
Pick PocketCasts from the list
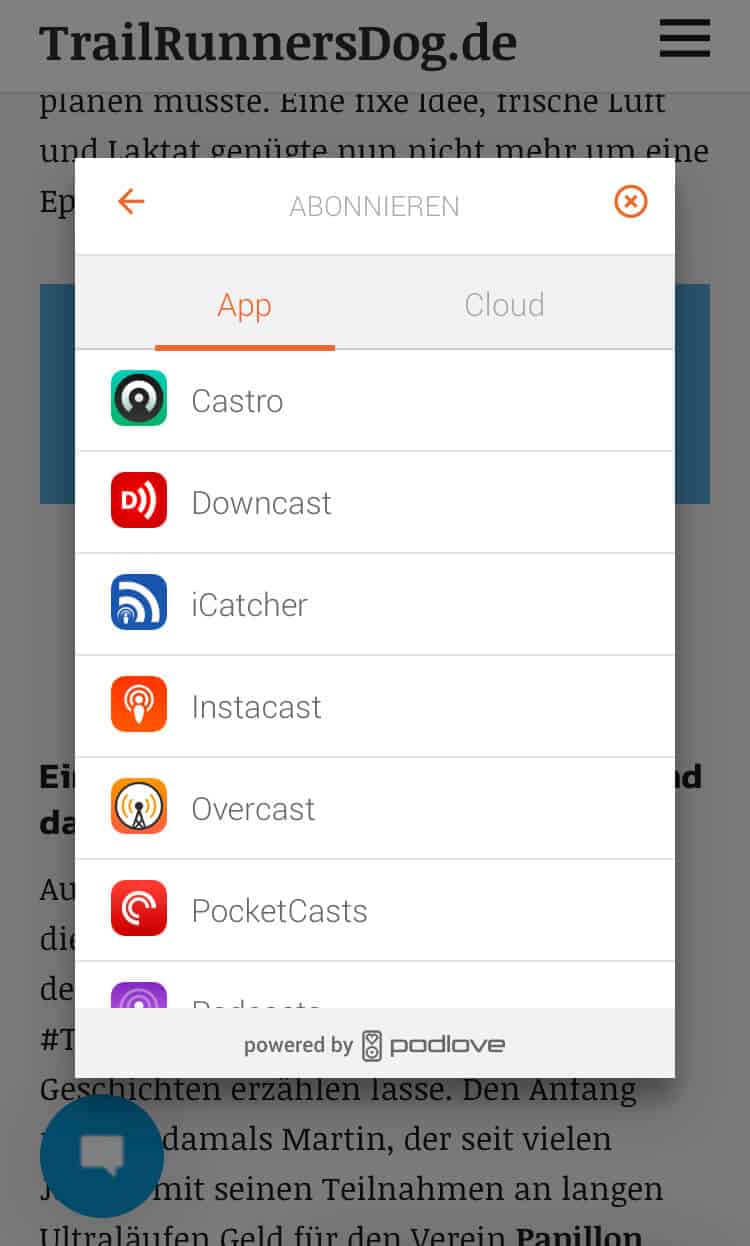point(374,911)
